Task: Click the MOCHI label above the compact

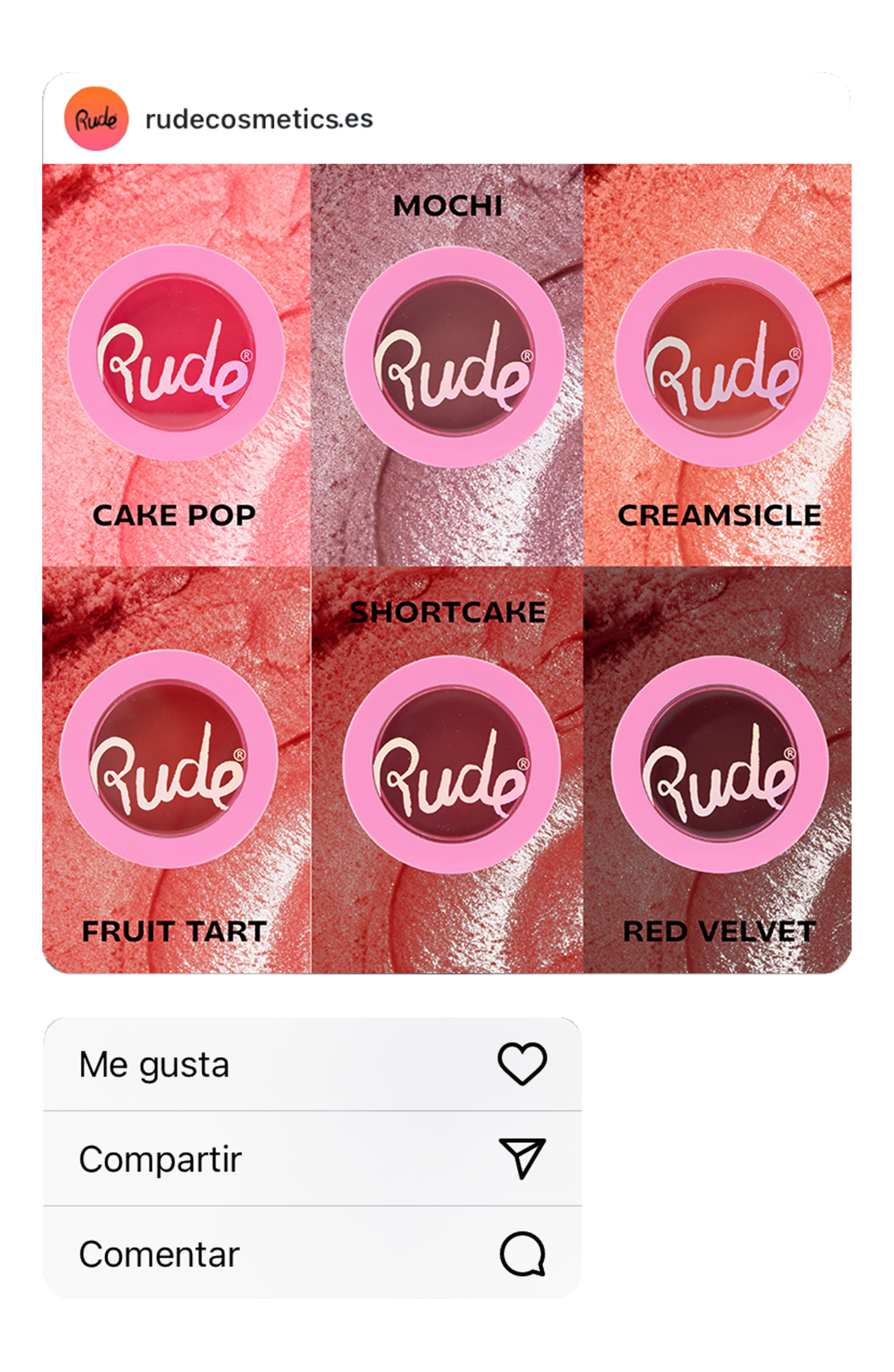Action: click(x=449, y=206)
